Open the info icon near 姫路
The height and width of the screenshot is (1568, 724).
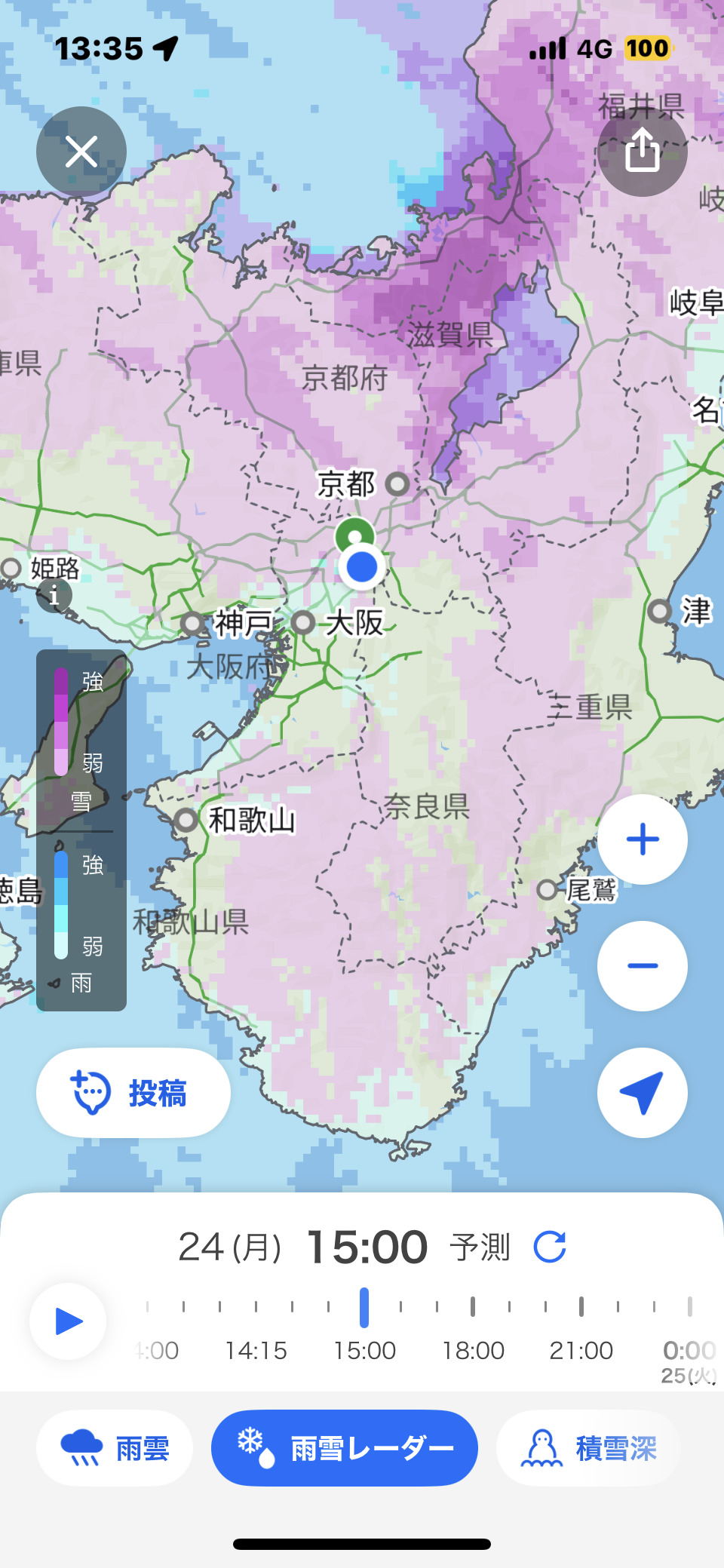point(54,596)
